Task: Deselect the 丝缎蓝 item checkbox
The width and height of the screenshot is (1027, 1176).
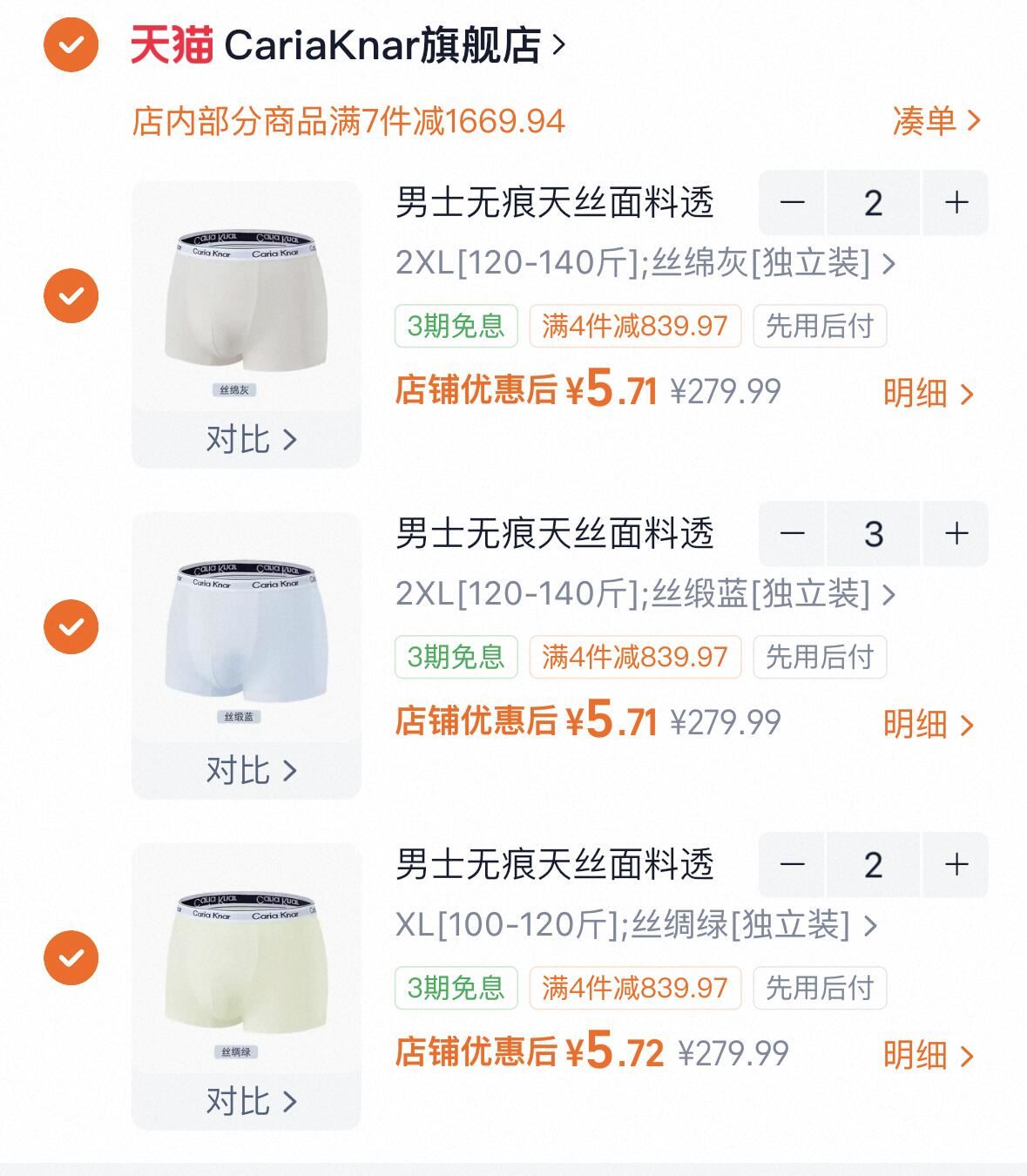Action: (71, 627)
